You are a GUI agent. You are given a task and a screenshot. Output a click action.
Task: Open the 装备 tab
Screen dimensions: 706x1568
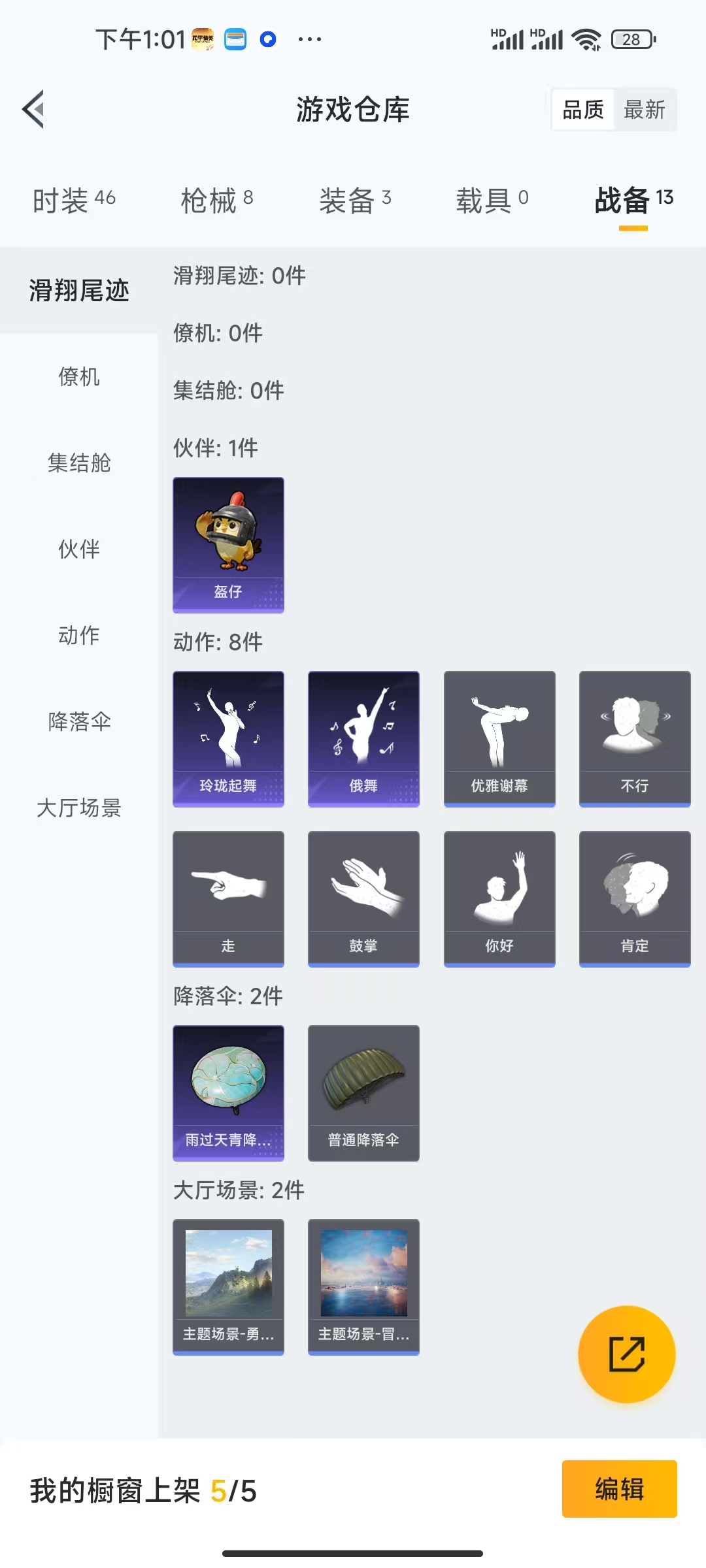[x=355, y=200]
